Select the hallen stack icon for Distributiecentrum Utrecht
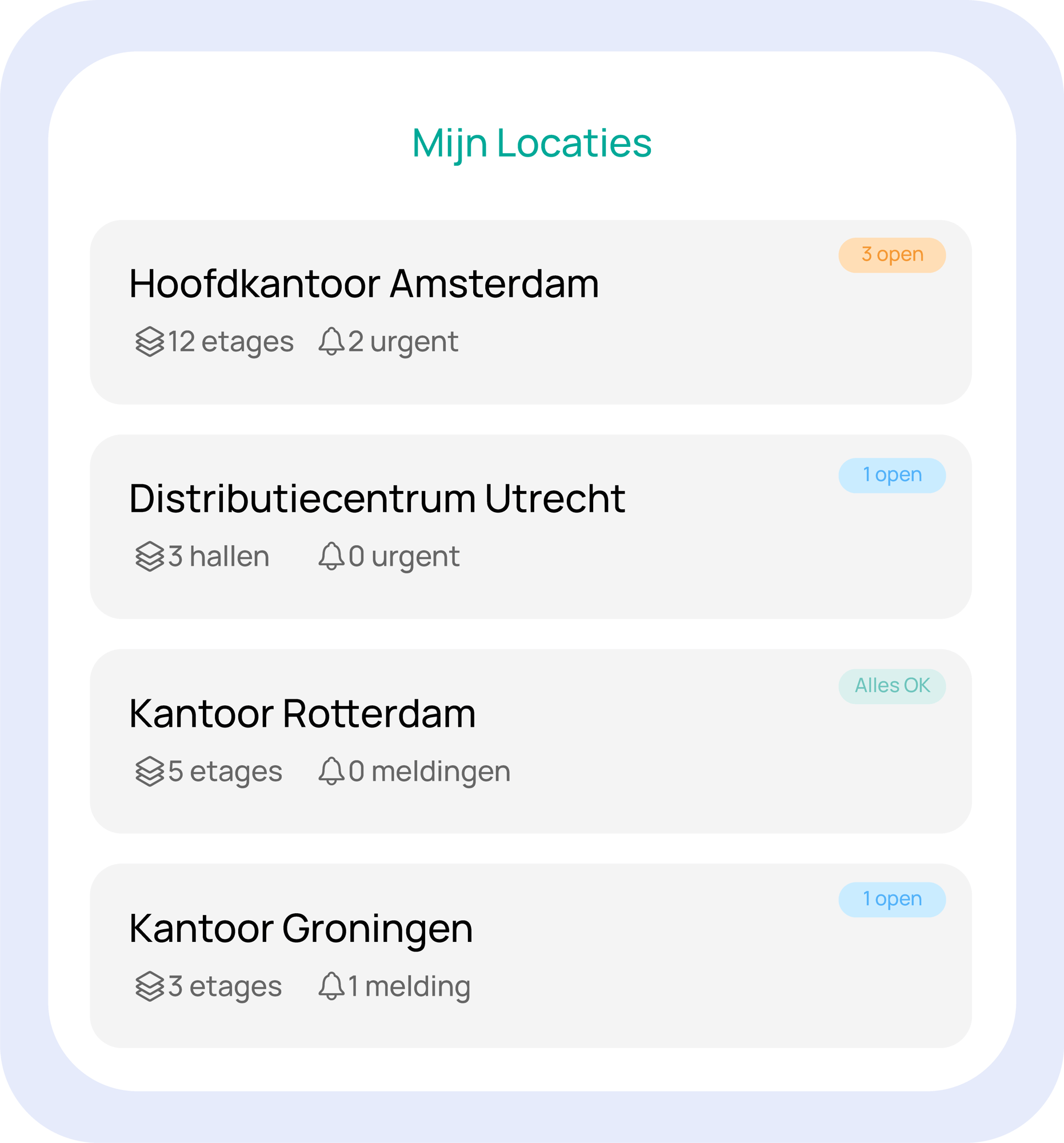The image size is (1064, 1143). point(151,556)
